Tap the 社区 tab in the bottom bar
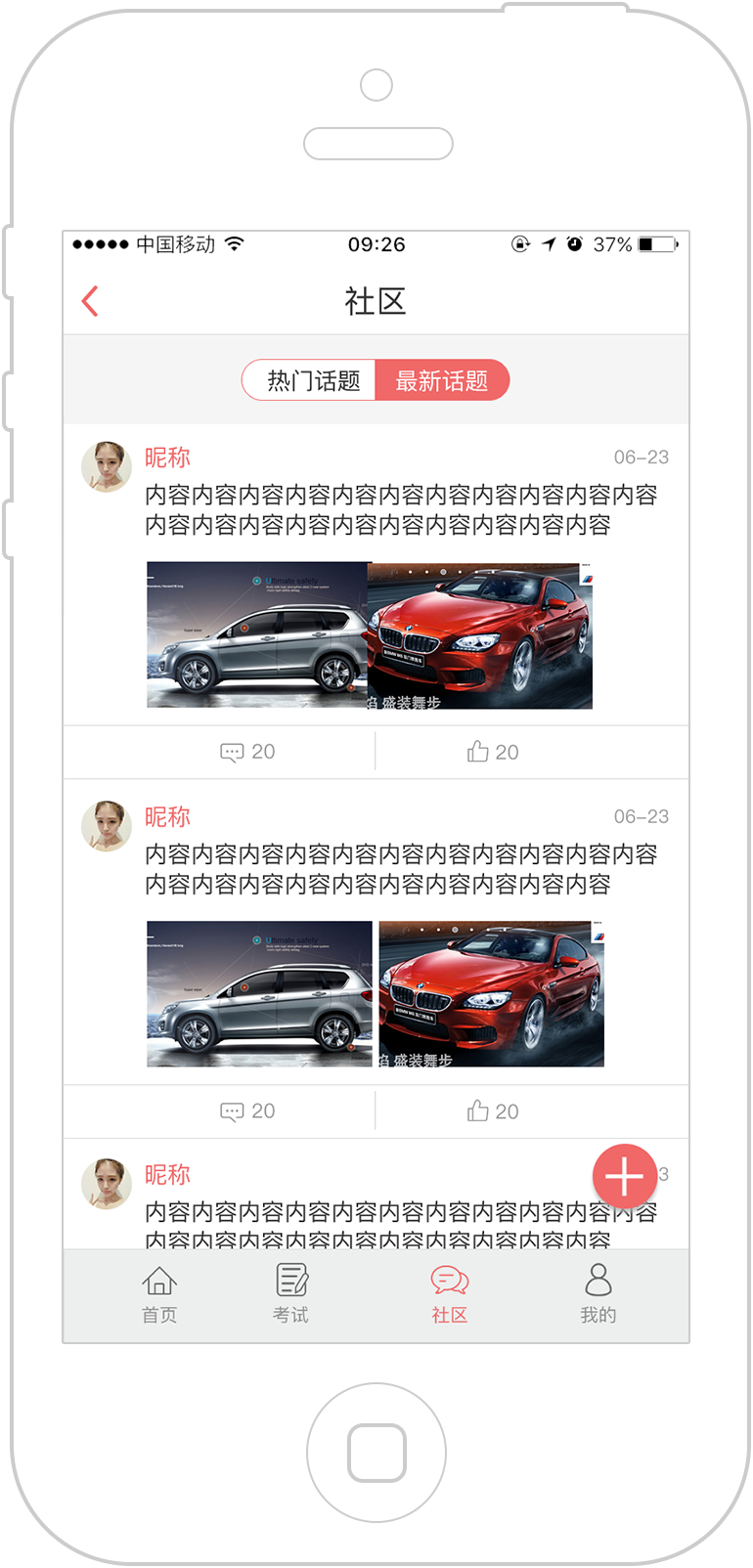 pyautogui.click(x=450, y=1294)
